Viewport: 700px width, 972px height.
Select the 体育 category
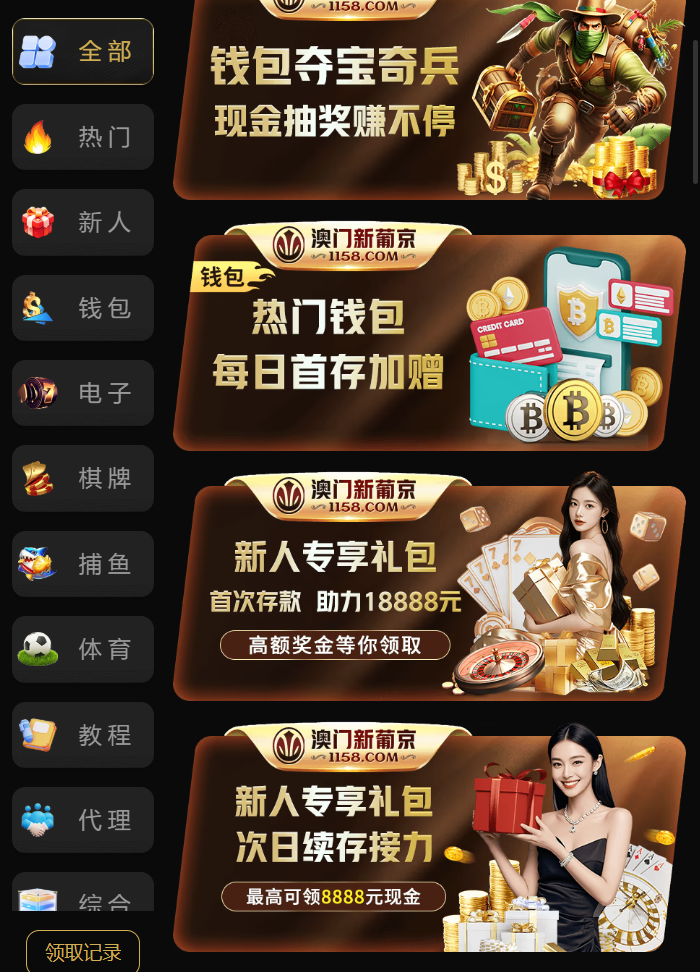click(83, 649)
